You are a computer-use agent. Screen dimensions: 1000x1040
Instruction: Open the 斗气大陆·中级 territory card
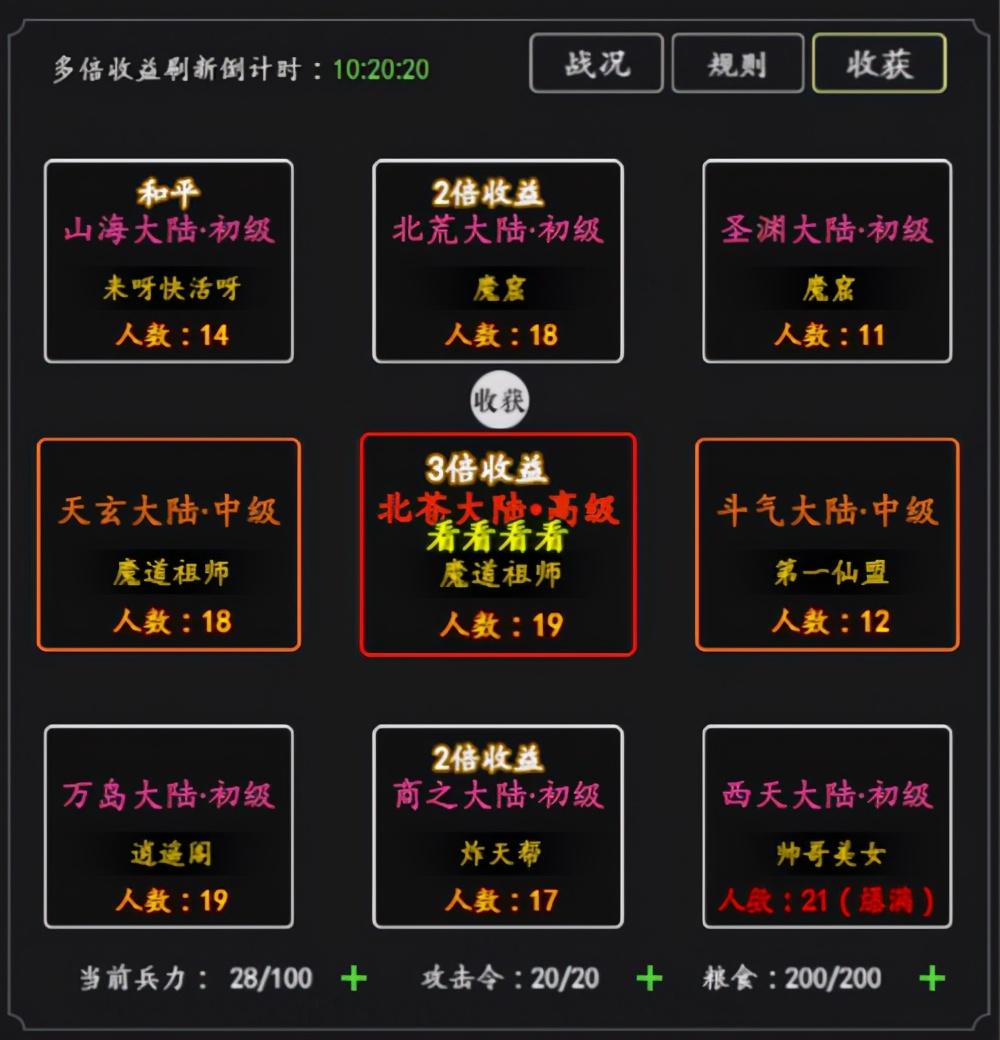827,544
